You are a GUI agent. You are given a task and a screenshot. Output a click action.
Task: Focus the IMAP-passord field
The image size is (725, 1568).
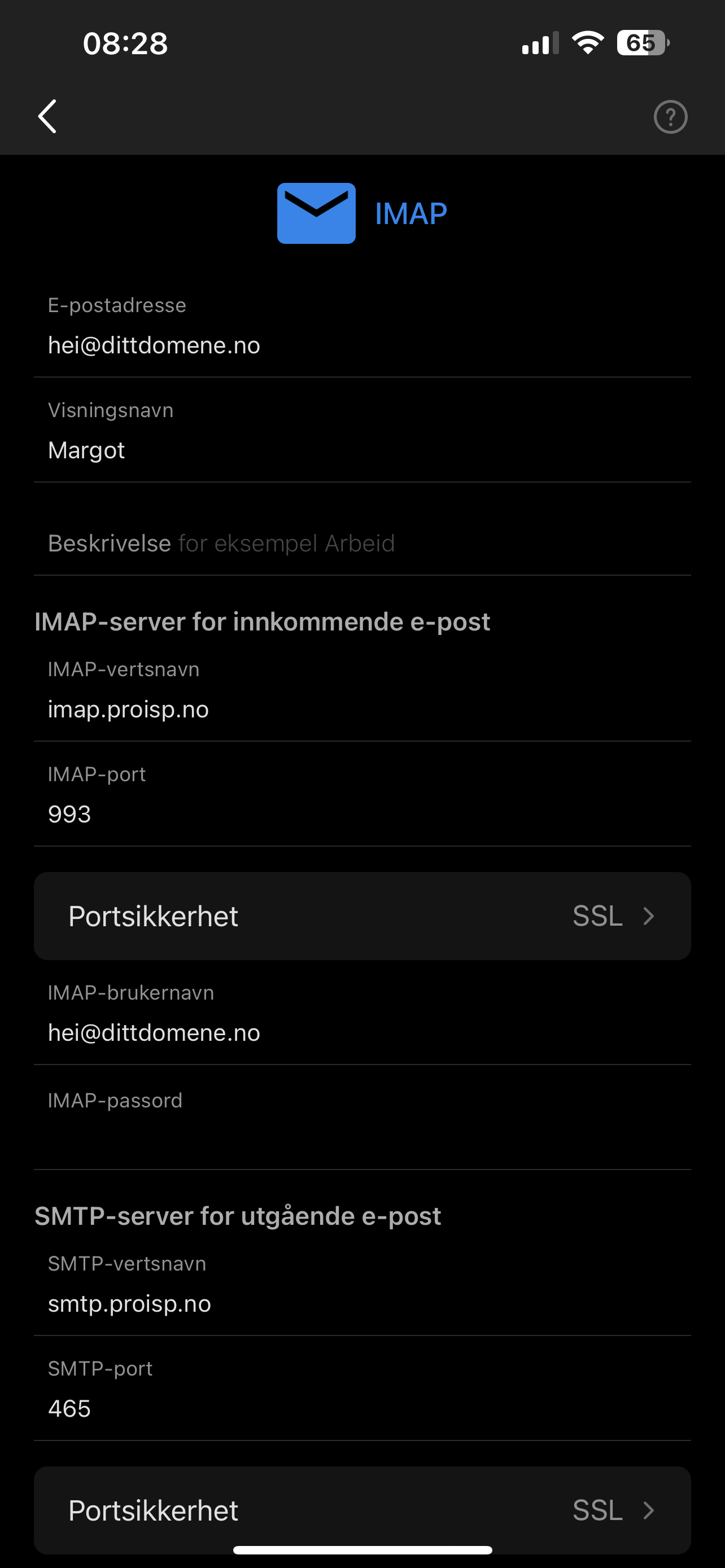click(362, 1135)
